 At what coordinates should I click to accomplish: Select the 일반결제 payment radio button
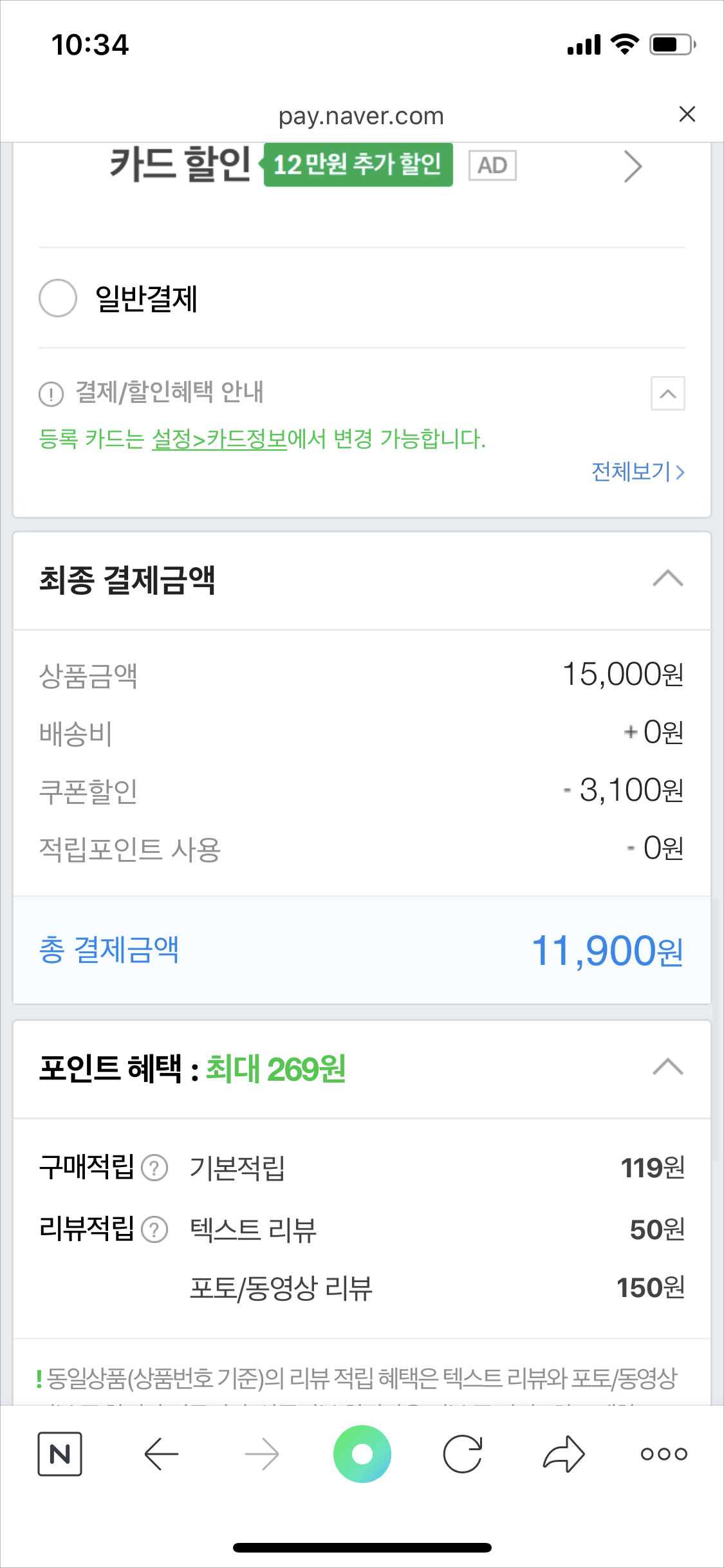pyautogui.click(x=57, y=298)
